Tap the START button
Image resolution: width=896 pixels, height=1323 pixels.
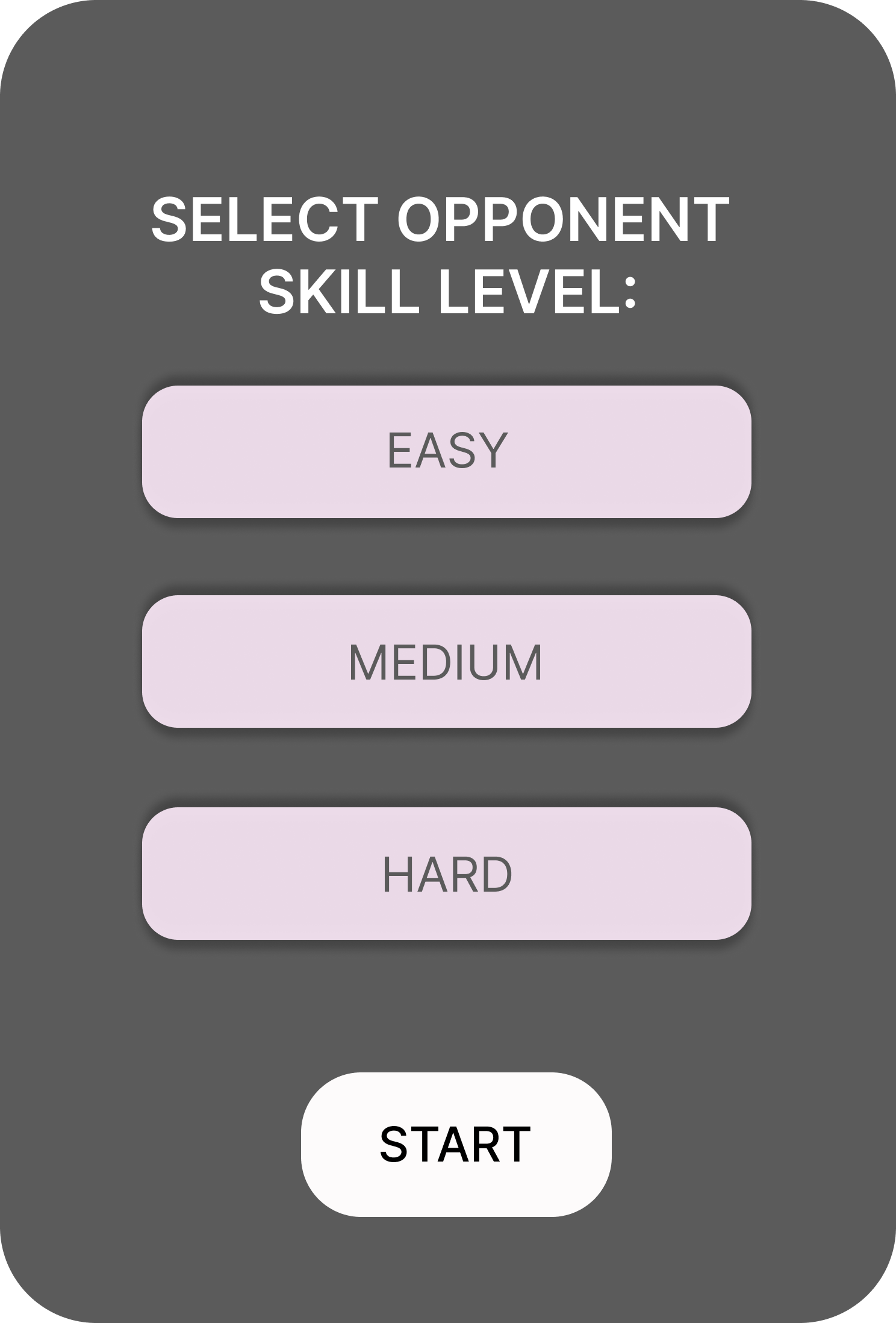coord(456,1144)
